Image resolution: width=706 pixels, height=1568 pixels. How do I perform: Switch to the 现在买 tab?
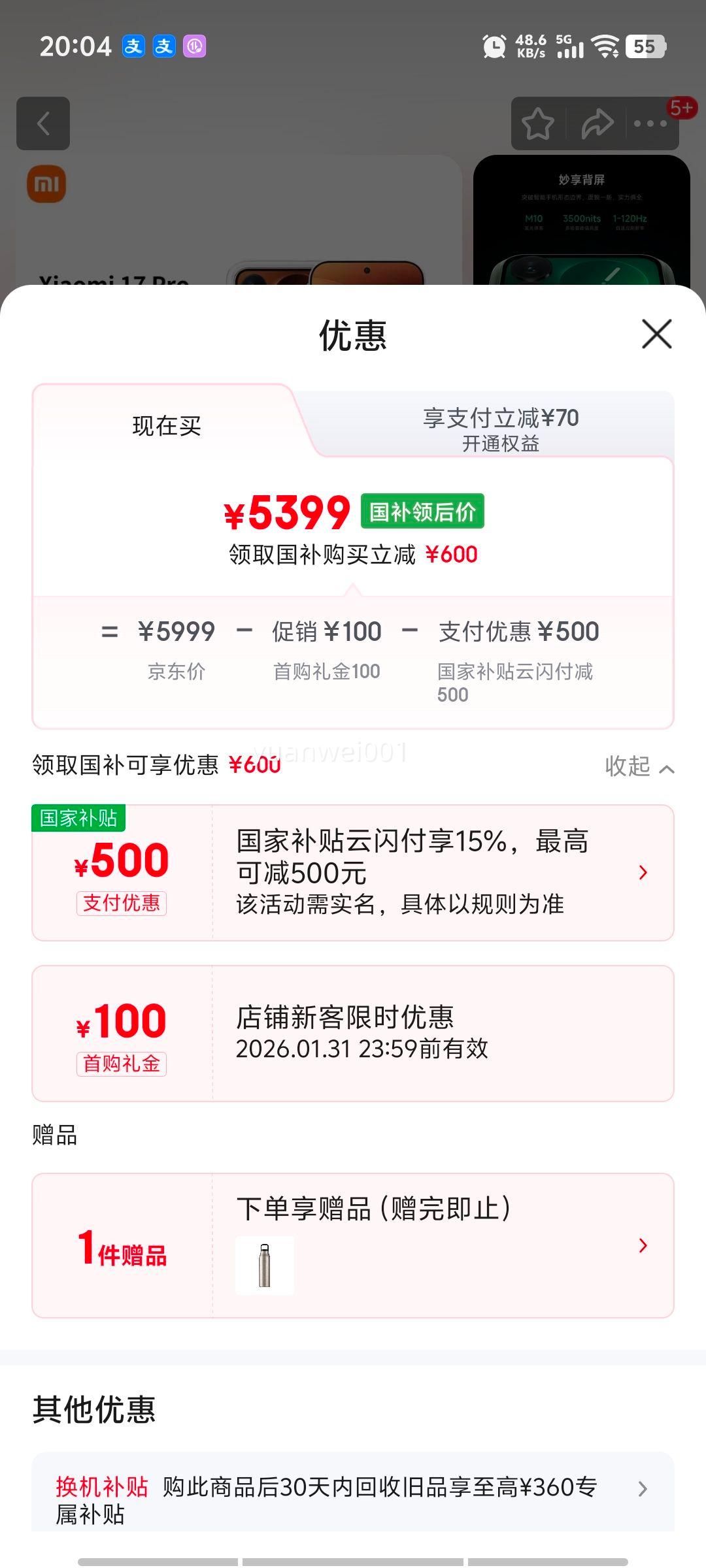click(167, 425)
